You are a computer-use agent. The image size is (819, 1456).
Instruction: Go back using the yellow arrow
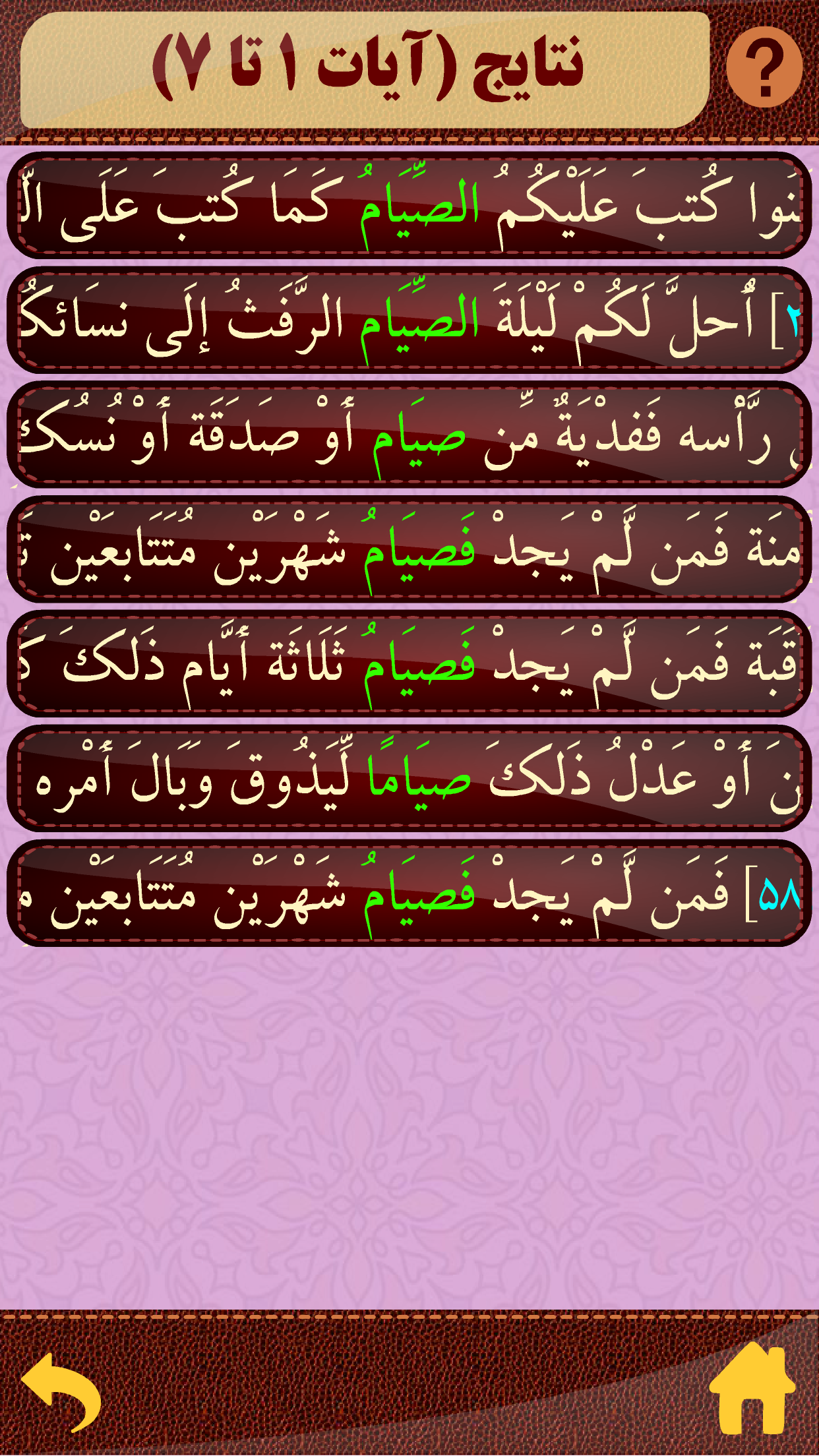click(61, 1391)
